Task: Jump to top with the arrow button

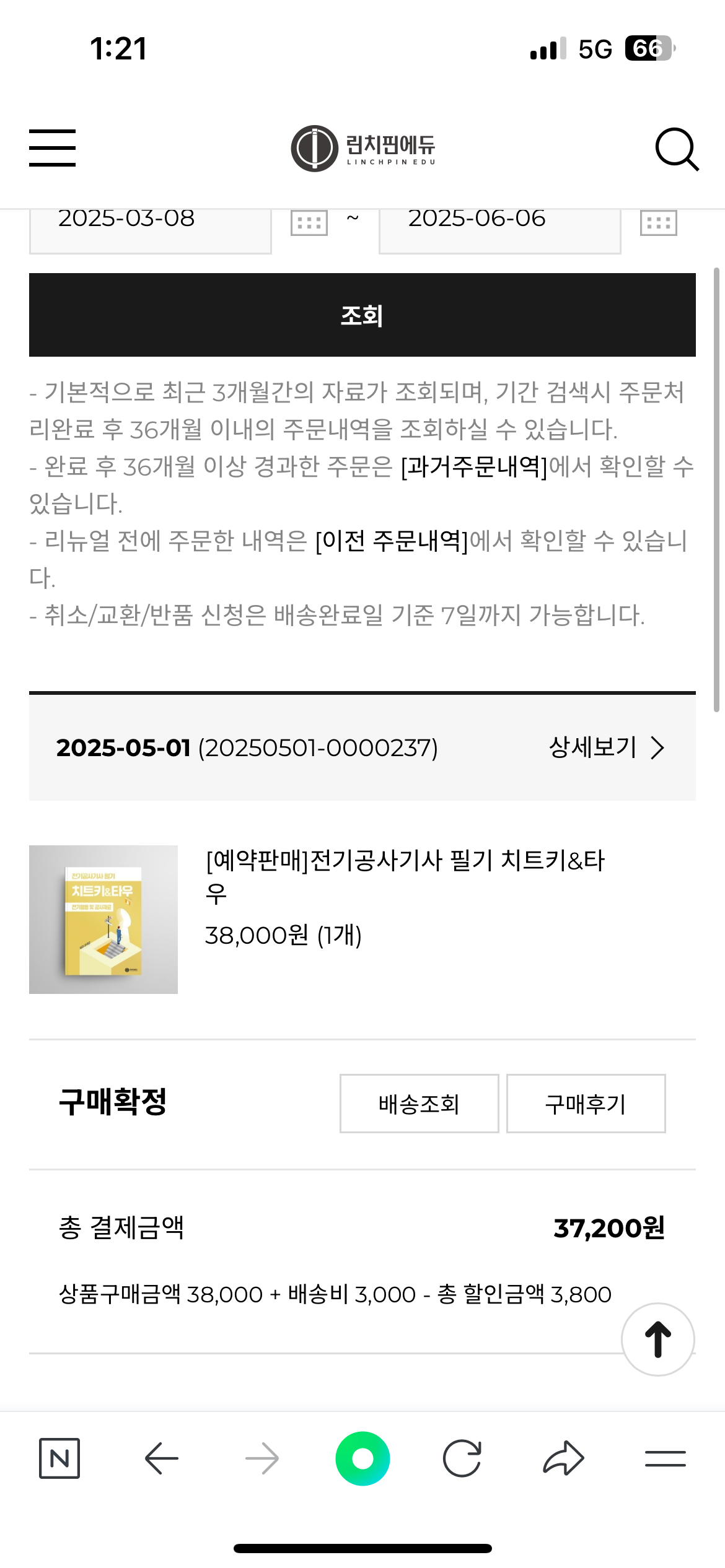Action: click(x=657, y=1339)
